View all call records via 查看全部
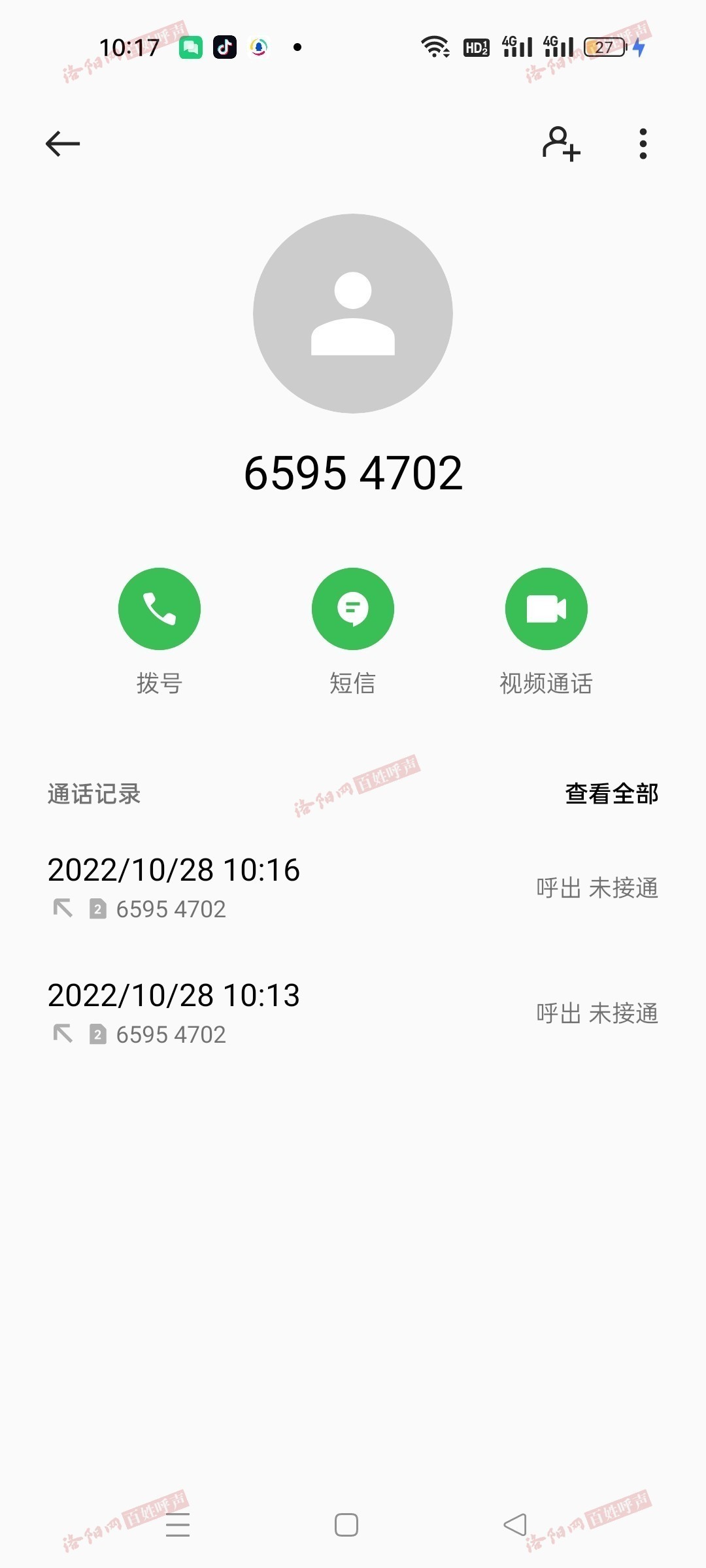This screenshot has width=706, height=1568. point(611,794)
